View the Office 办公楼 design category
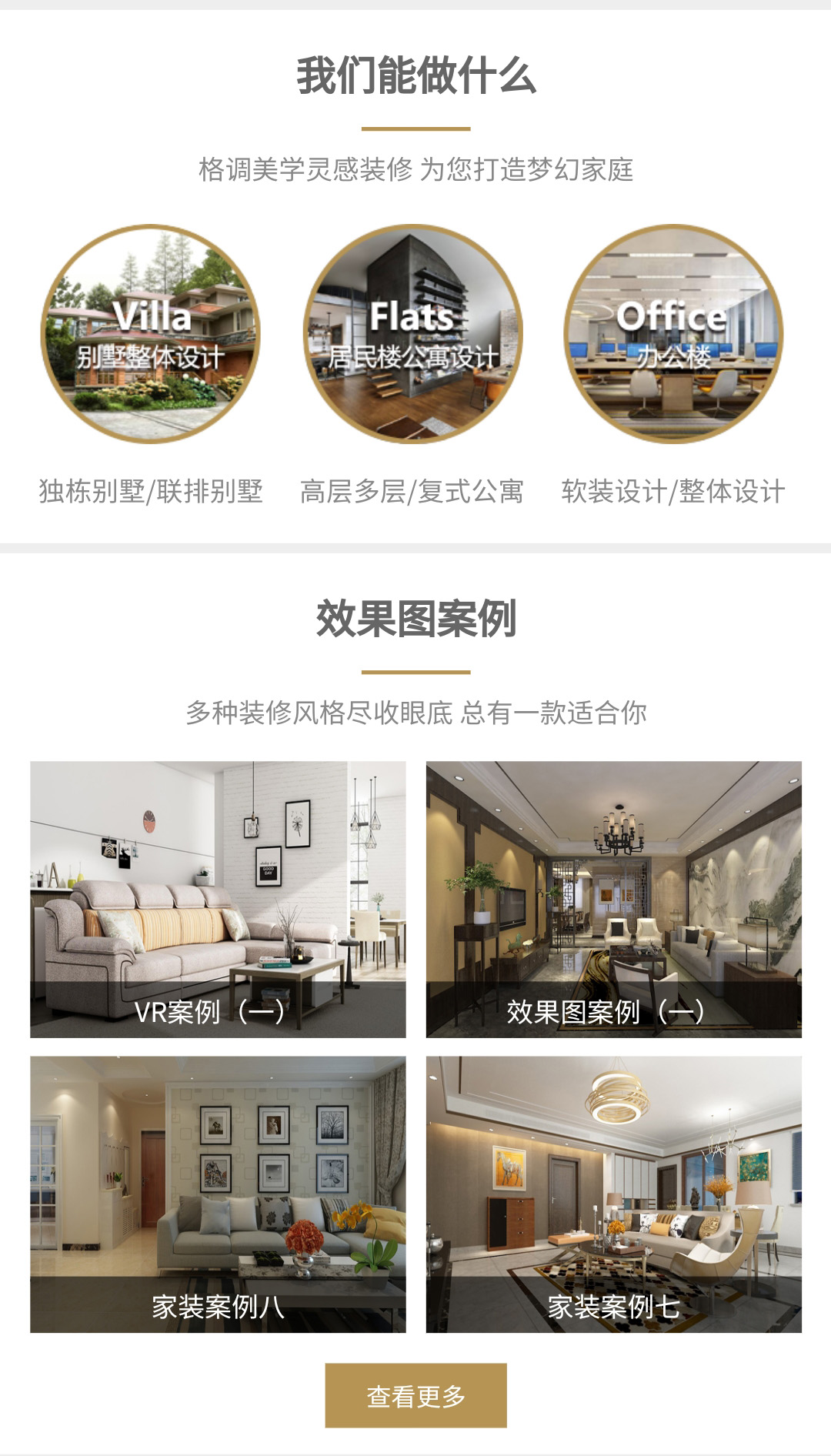Viewport: 831px width, 1456px height. coord(674,334)
